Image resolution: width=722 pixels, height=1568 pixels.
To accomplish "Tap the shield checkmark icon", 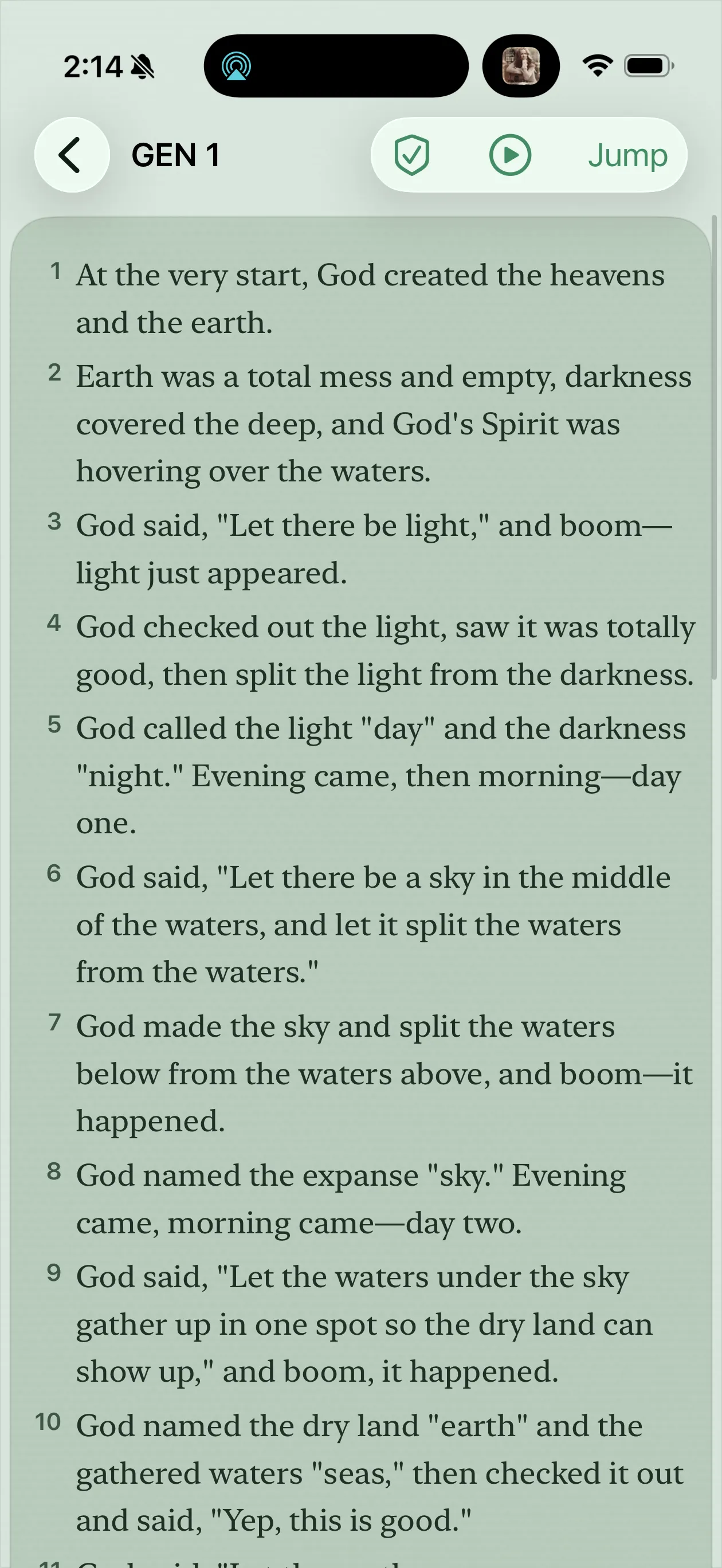I will [412, 155].
